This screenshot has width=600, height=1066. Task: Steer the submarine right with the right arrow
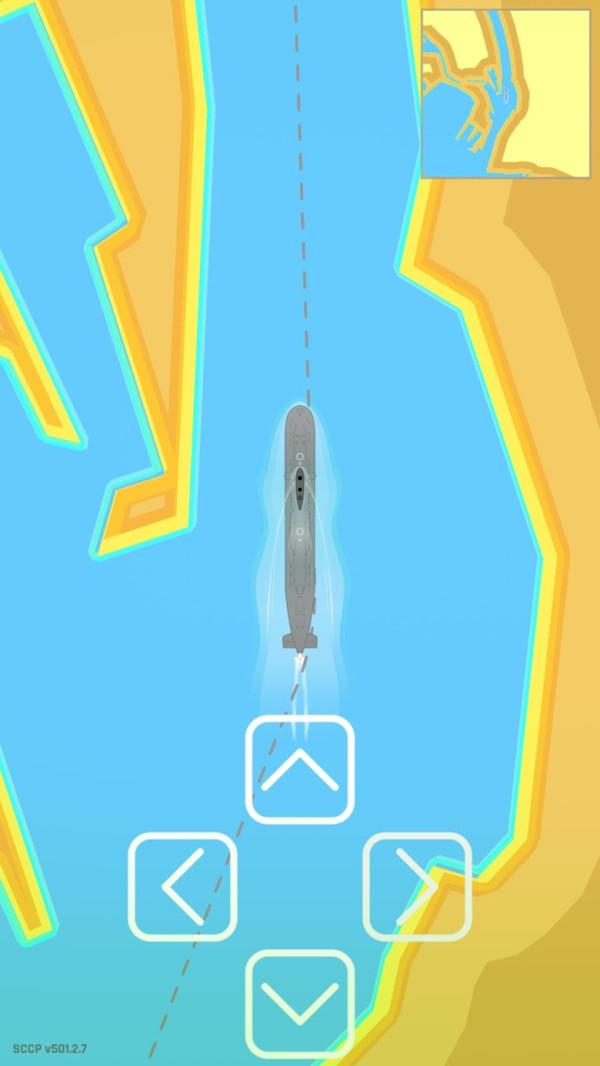pyautogui.click(x=417, y=886)
